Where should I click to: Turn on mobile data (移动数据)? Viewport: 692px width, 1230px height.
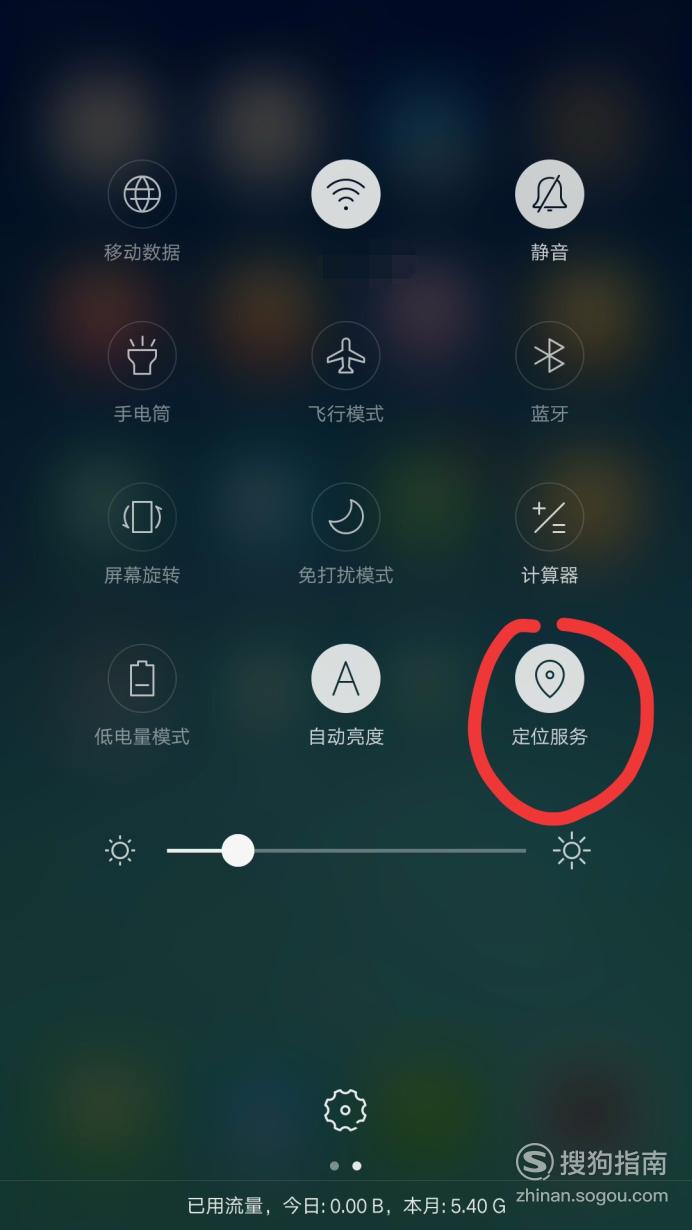click(142, 194)
